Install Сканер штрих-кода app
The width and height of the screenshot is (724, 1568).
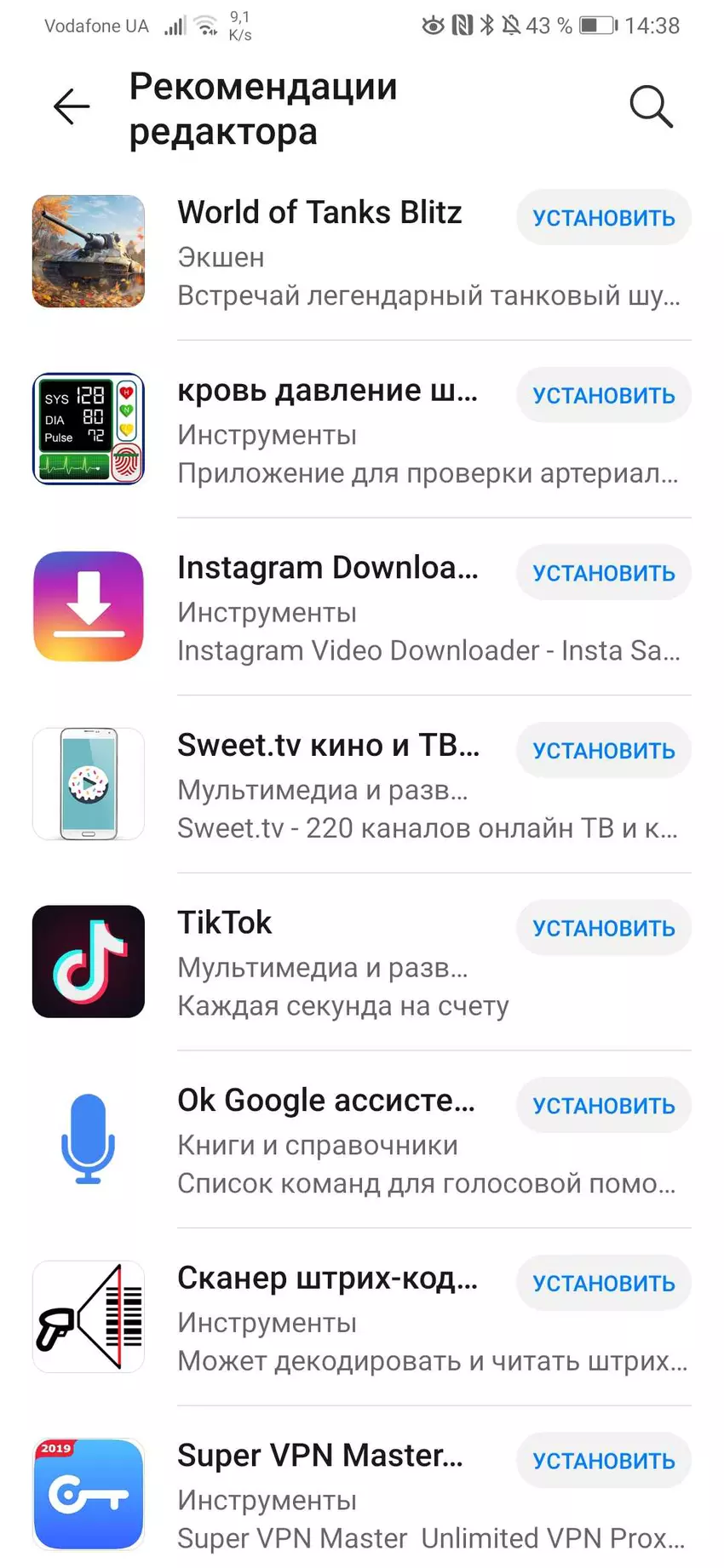pos(603,1283)
